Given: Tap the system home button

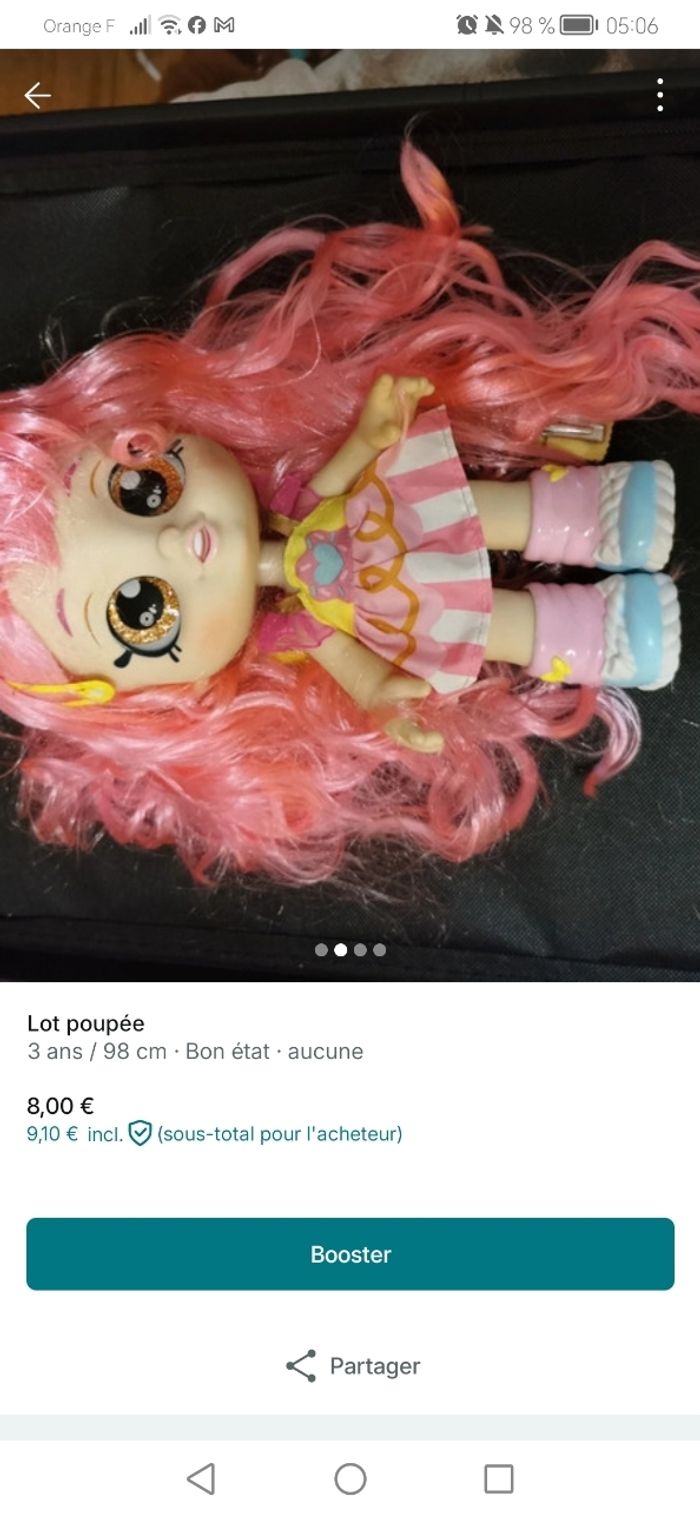Looking at the screenshot, I should click(x=350, y=1478).
